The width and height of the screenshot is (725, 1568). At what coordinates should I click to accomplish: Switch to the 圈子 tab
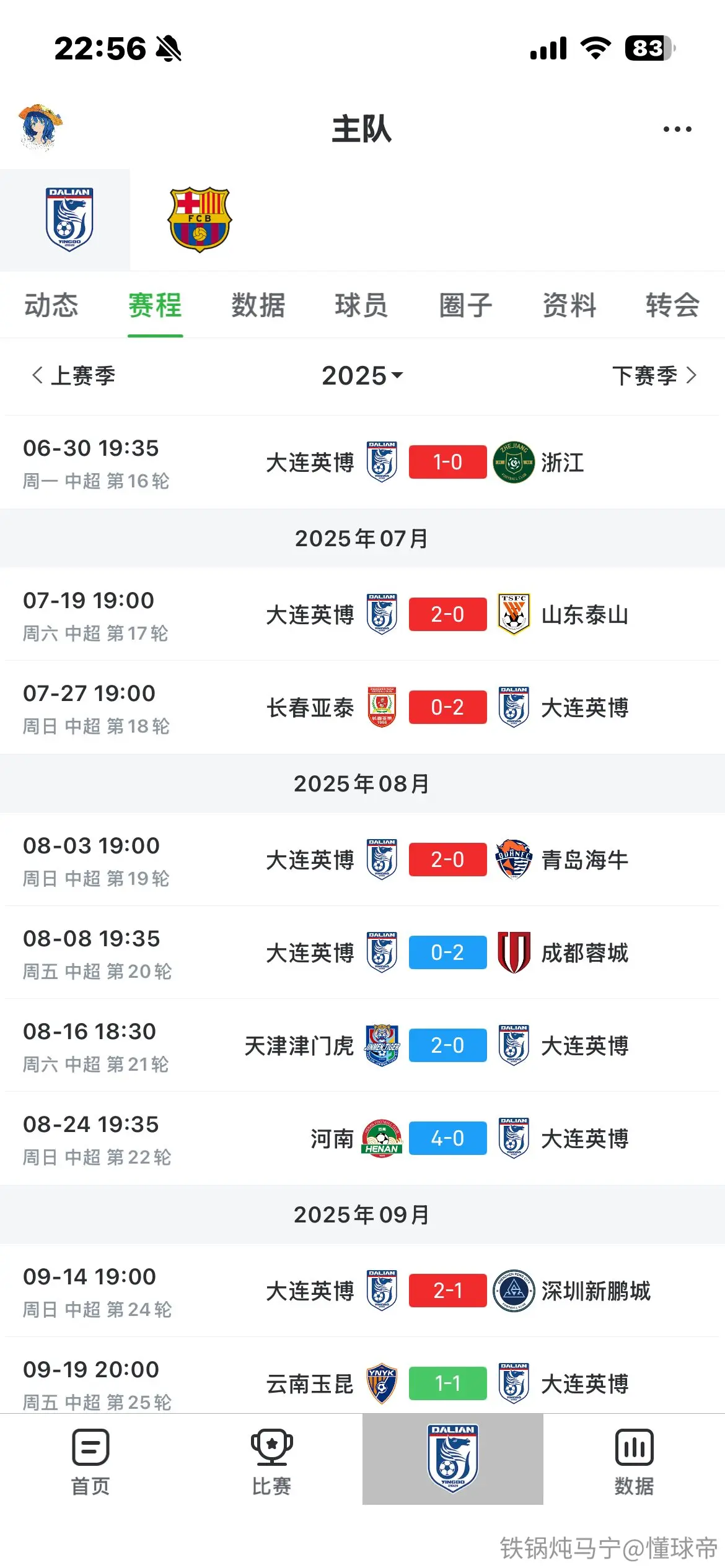[465, 305]
